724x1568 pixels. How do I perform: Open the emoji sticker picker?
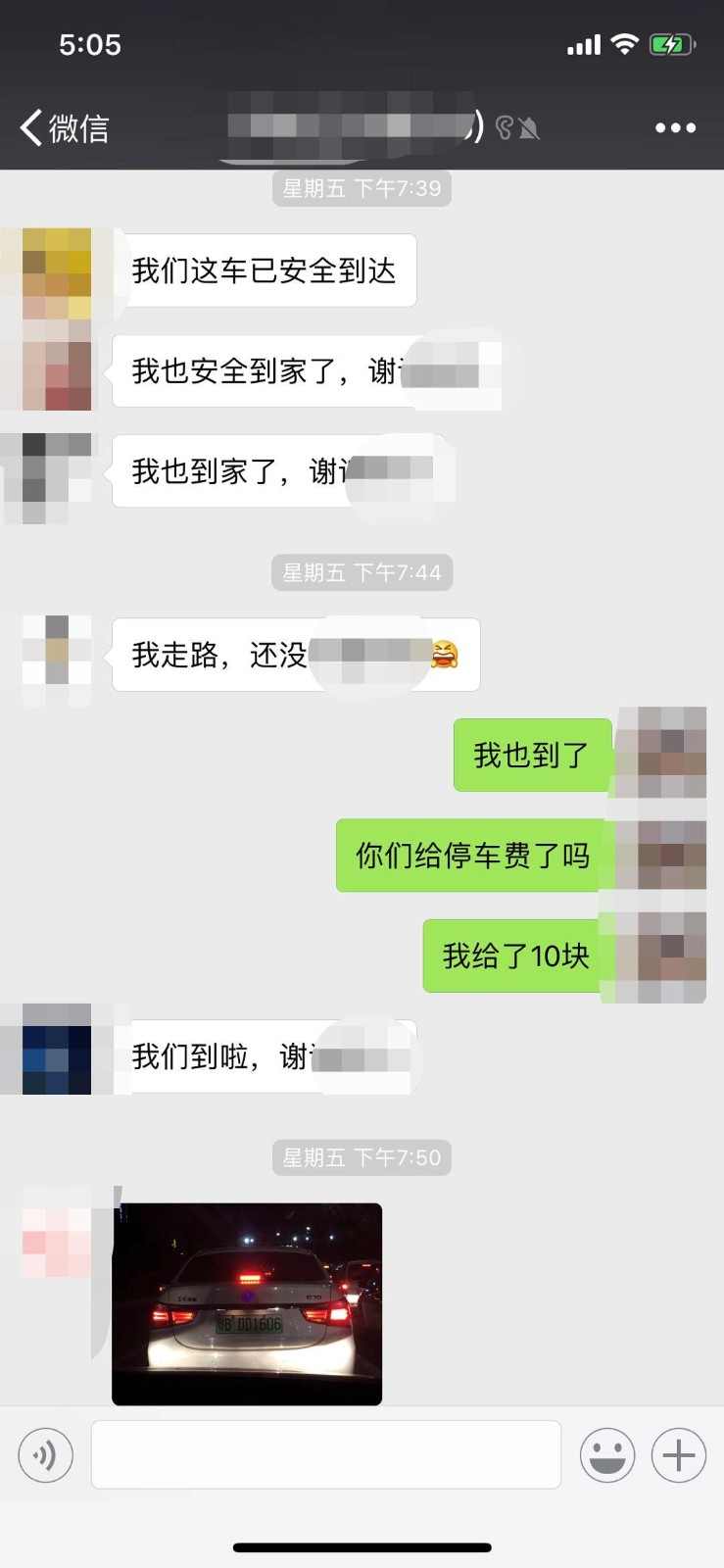606,1455
